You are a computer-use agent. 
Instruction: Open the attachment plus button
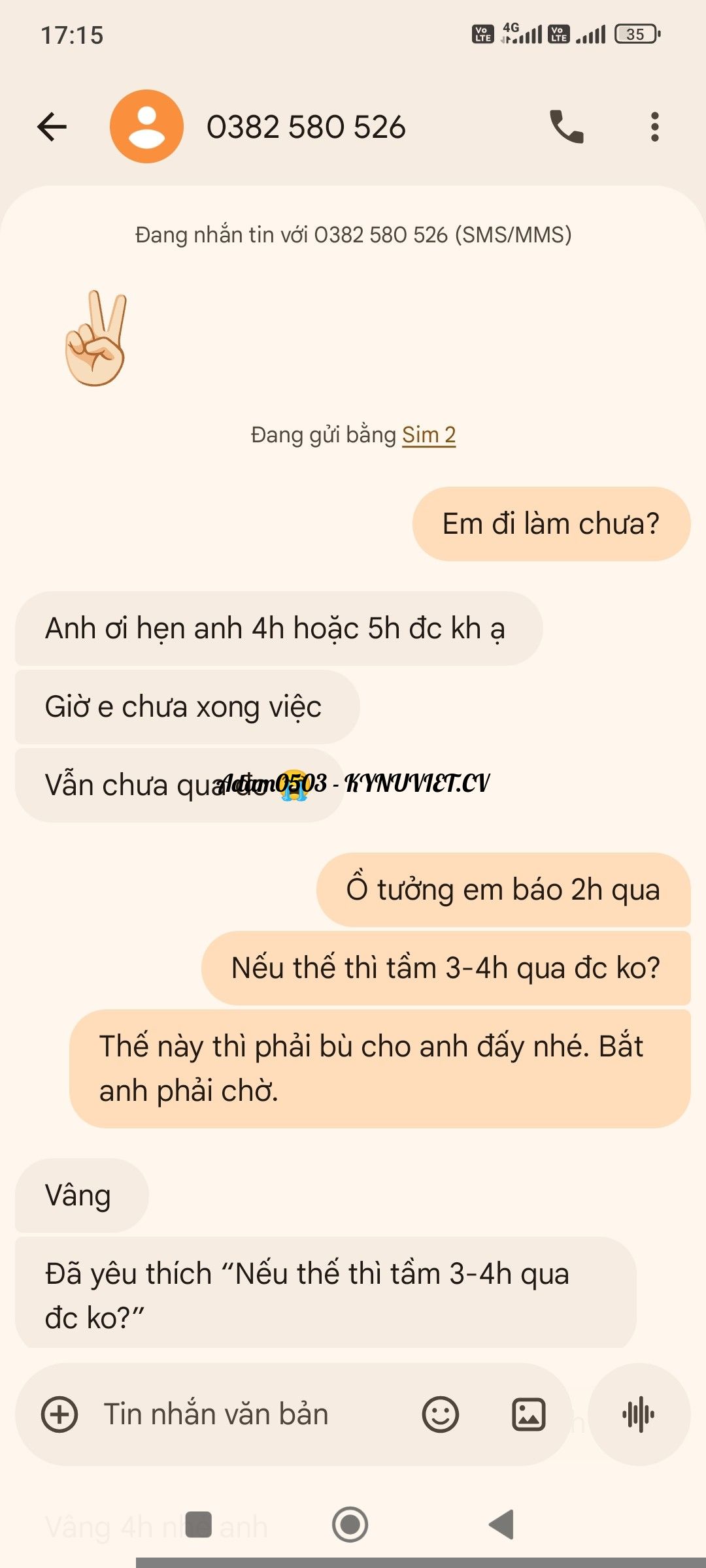pyautogui.click(x=59, y=1414)
